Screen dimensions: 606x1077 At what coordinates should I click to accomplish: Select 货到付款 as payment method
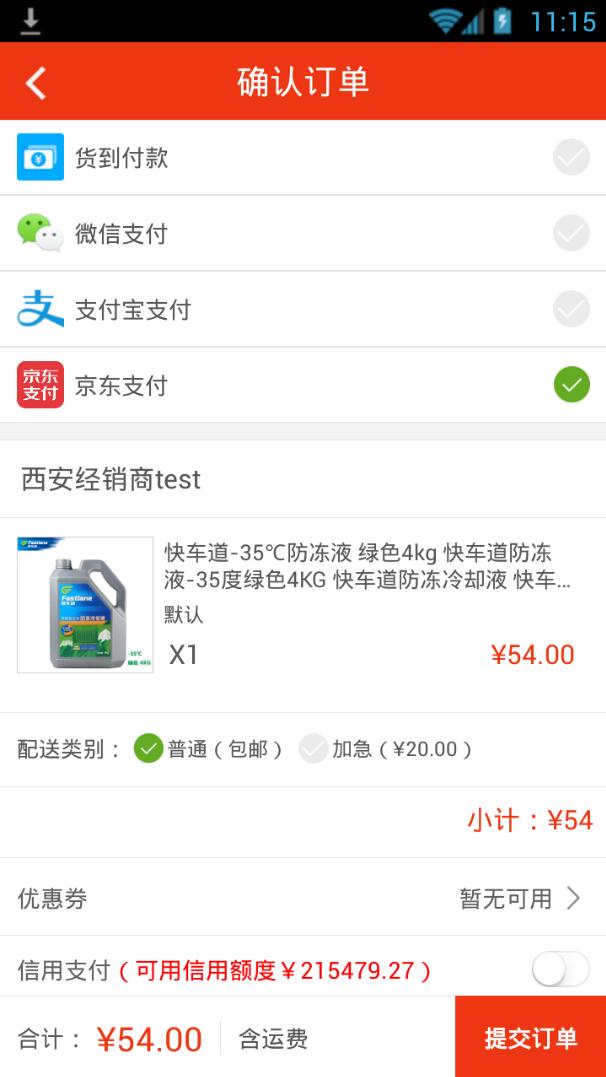[303, 157]
